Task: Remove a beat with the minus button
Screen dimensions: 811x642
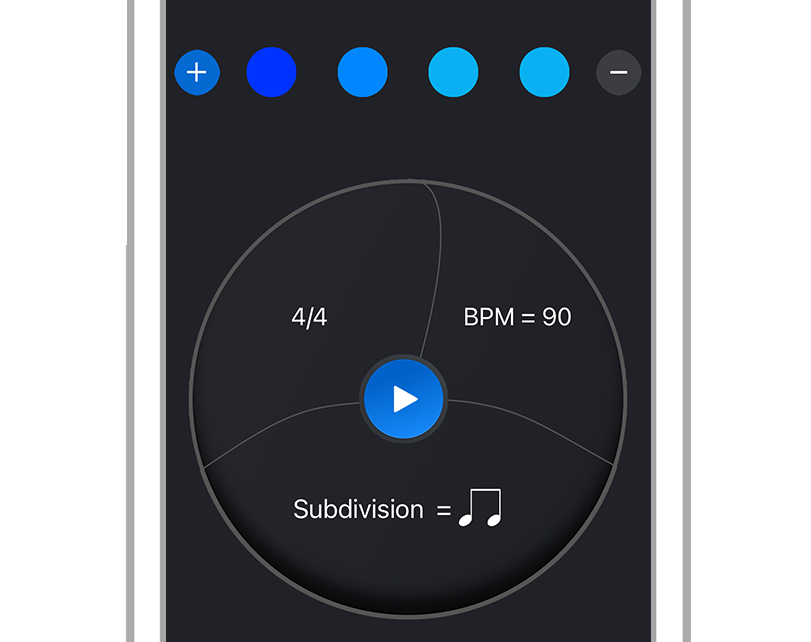Action: pyautogui.click(x=618, y=73)
